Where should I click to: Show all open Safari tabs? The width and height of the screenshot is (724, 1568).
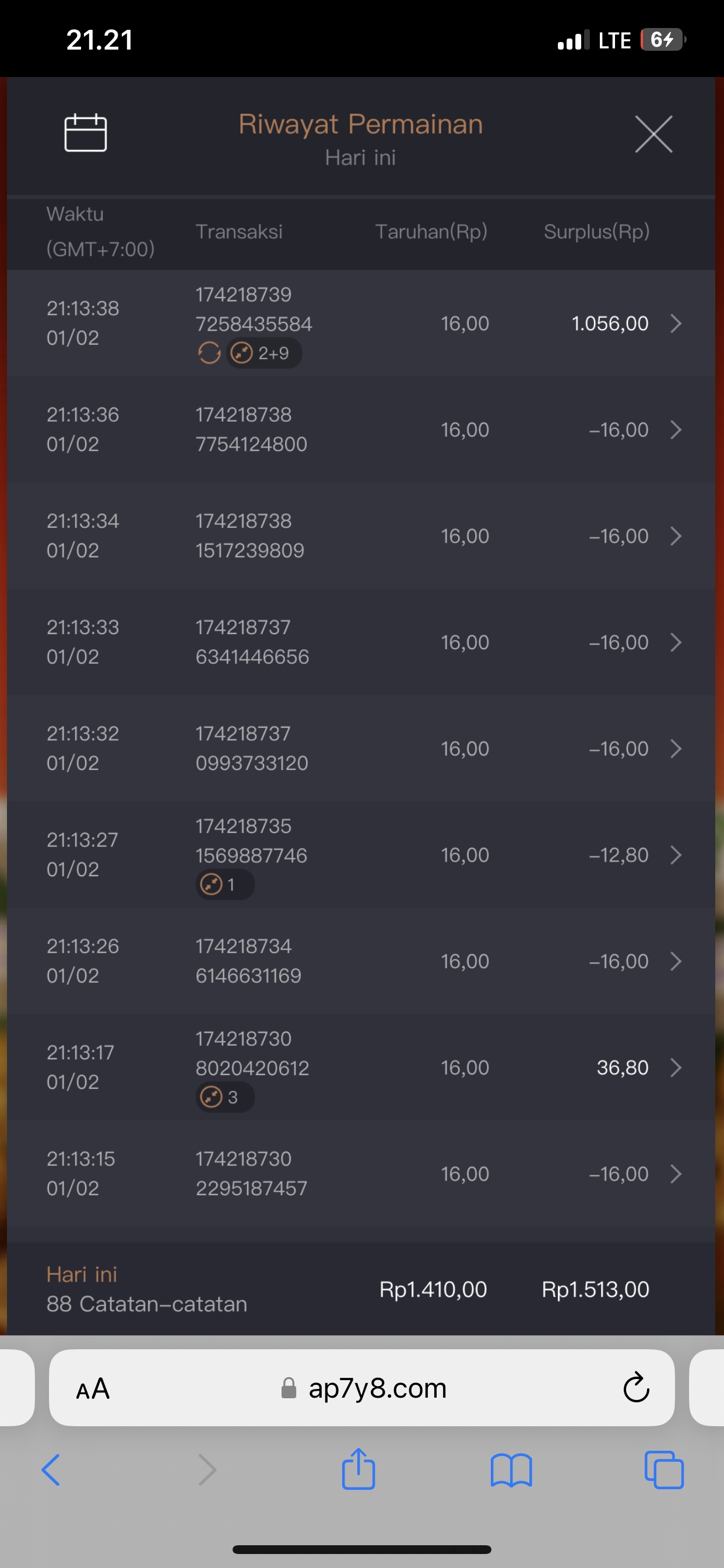(x=664, y=1470)
